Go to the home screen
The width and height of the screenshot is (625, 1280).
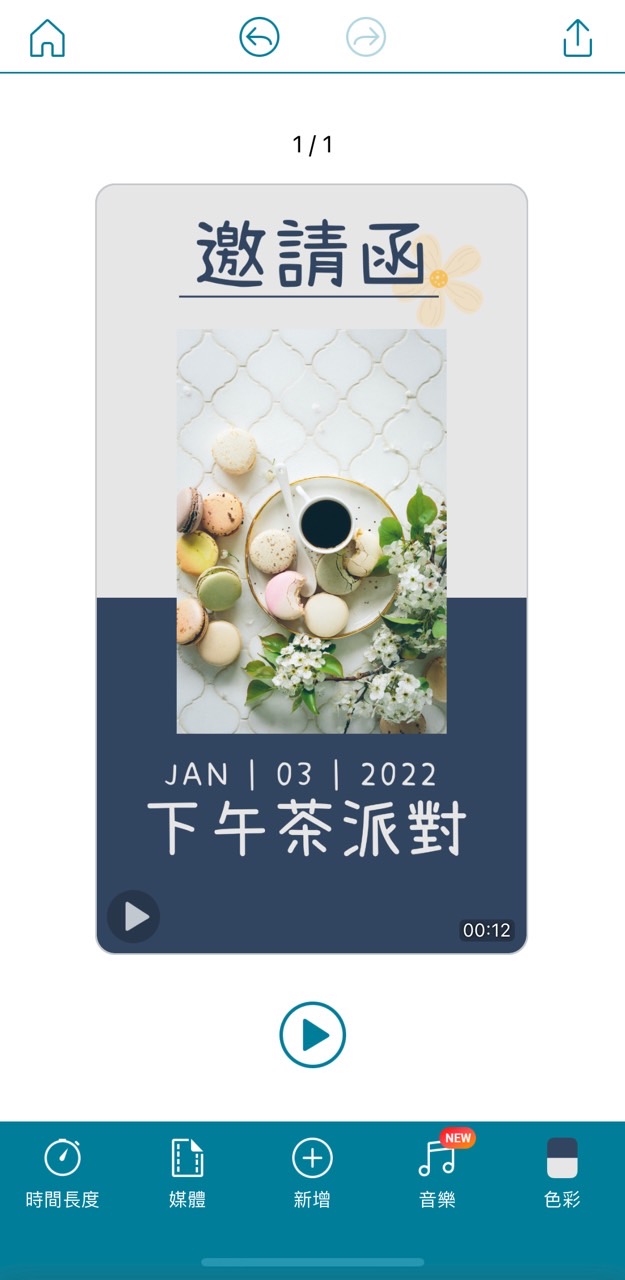pos(47,39)
